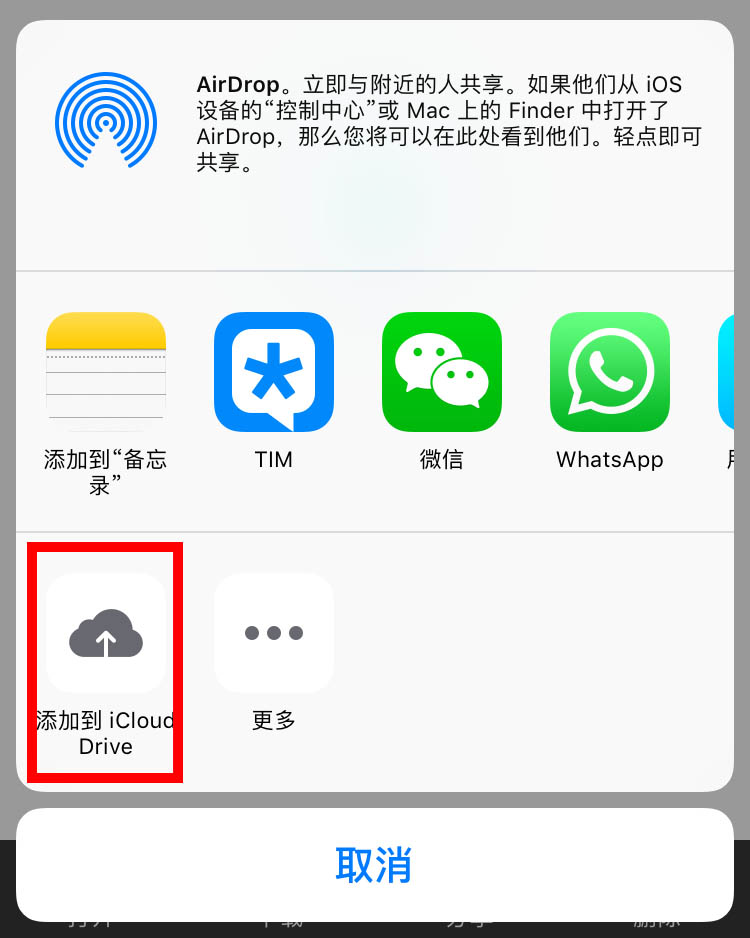Dismiss share sheet with 取消
Image resolution: width=750 pixels, height=938 pixels.
374,865
